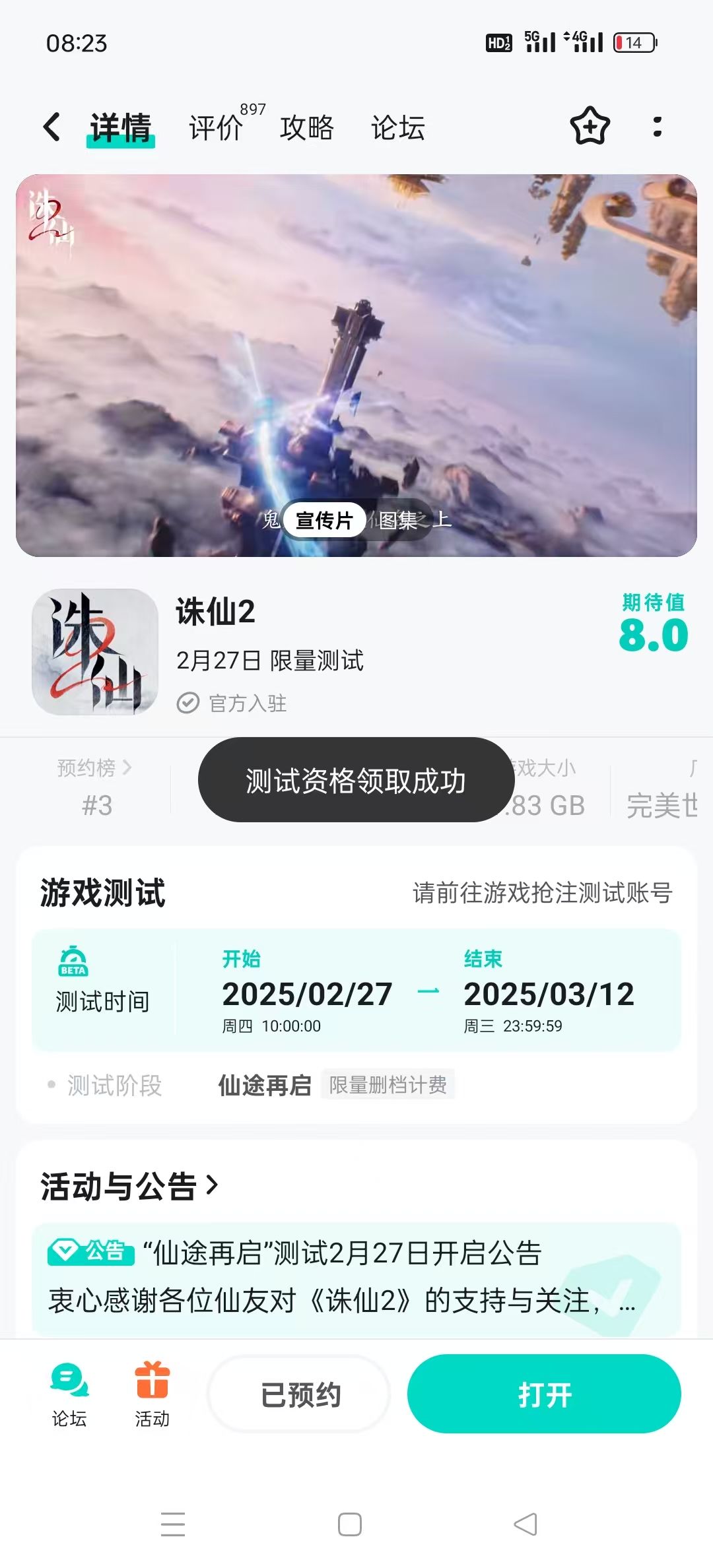The image size is (713, 1568).
Task: Open the three-dot overflow menu
Action: click(x=656, y=127)
